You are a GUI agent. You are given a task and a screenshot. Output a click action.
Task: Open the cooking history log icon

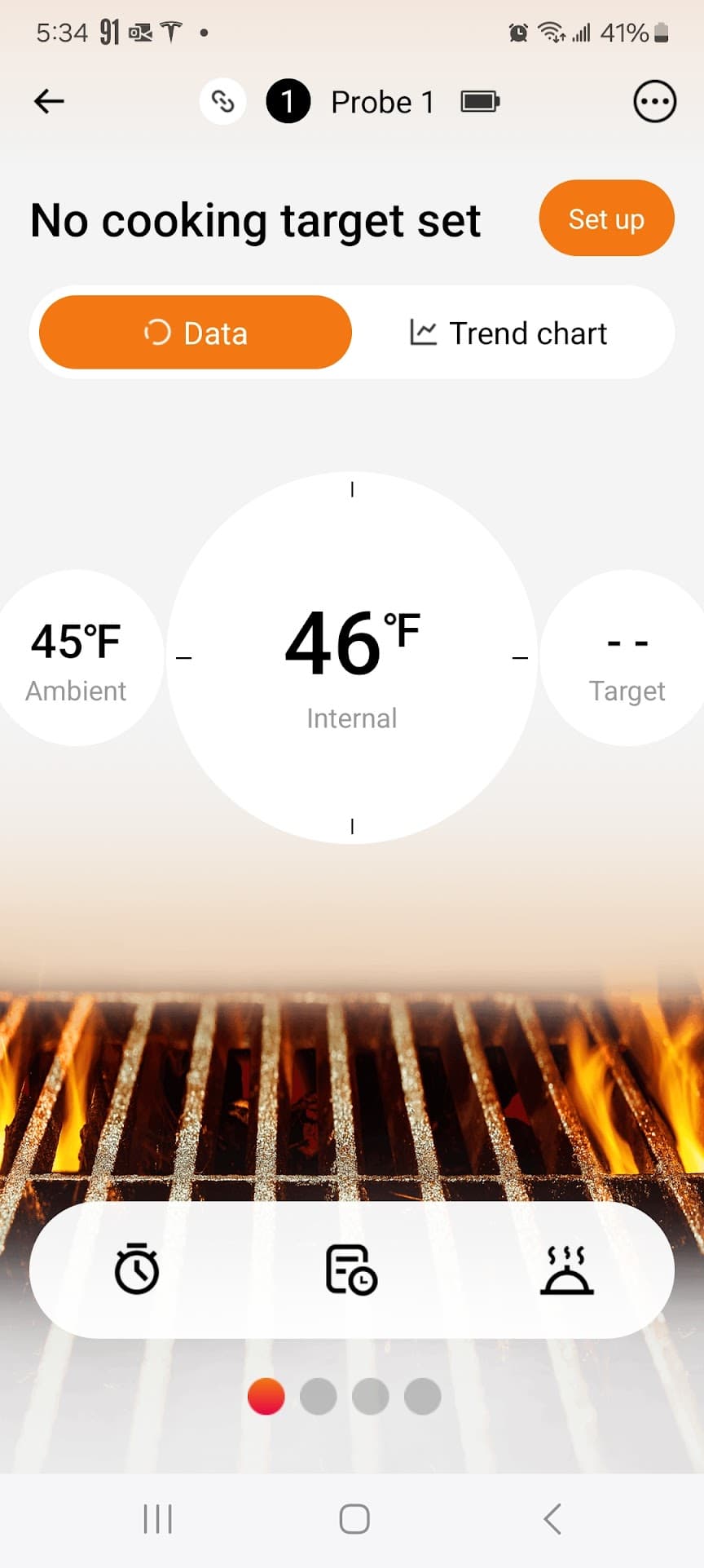coord(351,1269)
